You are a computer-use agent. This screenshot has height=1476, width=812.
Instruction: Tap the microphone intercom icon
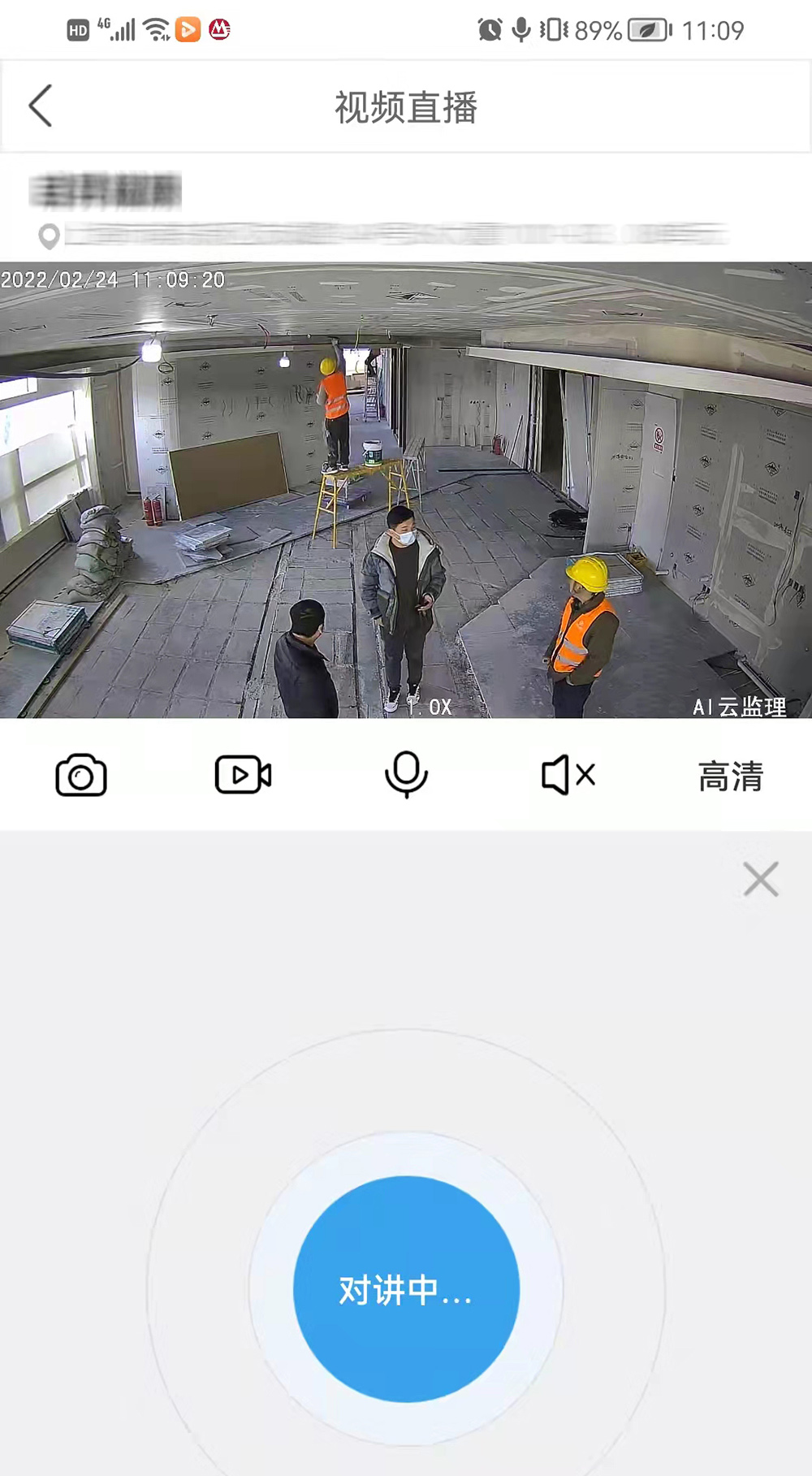pos(406,774)
